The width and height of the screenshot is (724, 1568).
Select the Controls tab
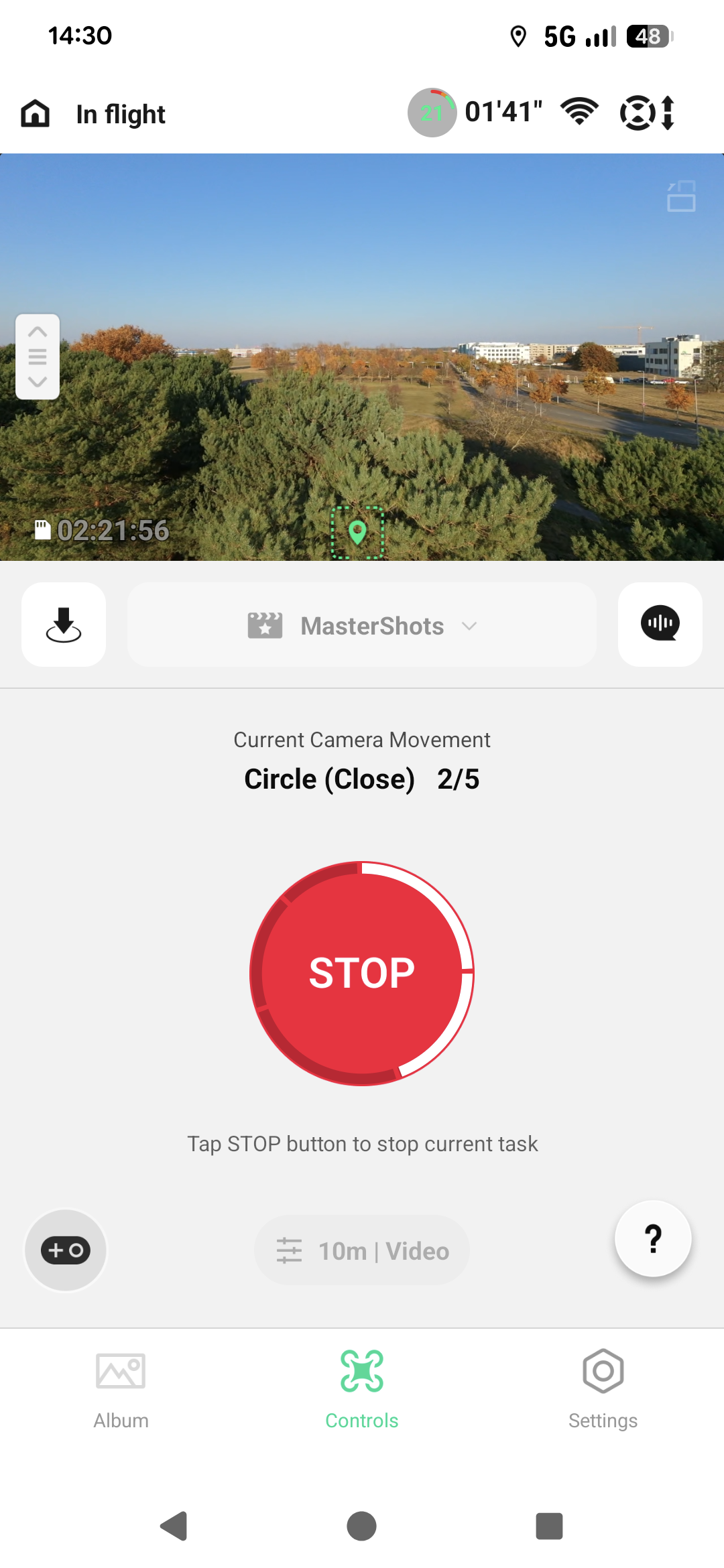[362, 1388]
